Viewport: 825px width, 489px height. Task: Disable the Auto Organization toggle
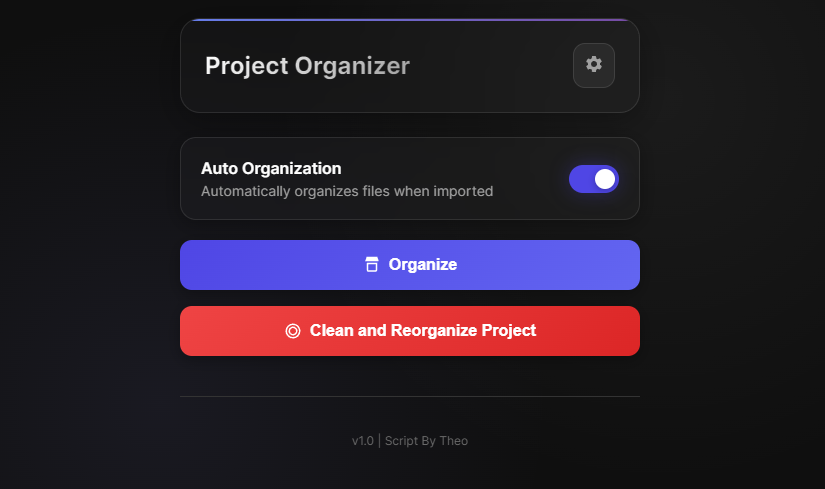[594, 179]
